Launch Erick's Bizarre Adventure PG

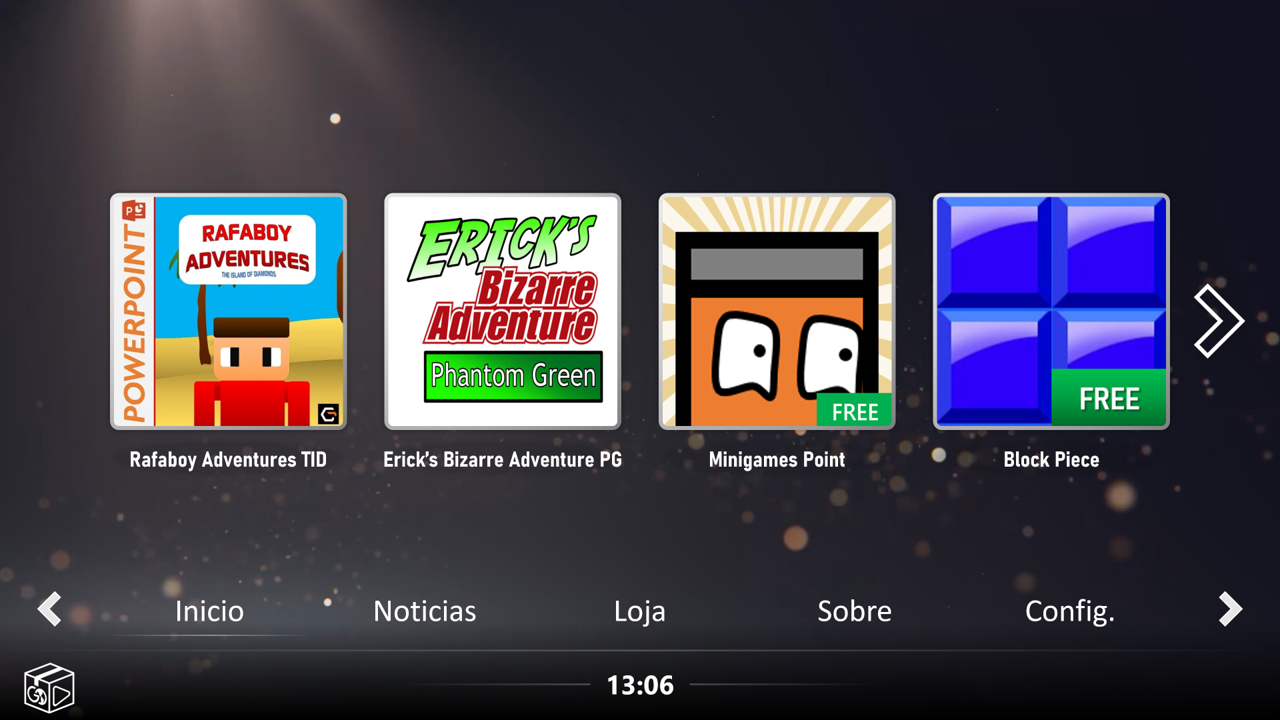click(502, 311)
